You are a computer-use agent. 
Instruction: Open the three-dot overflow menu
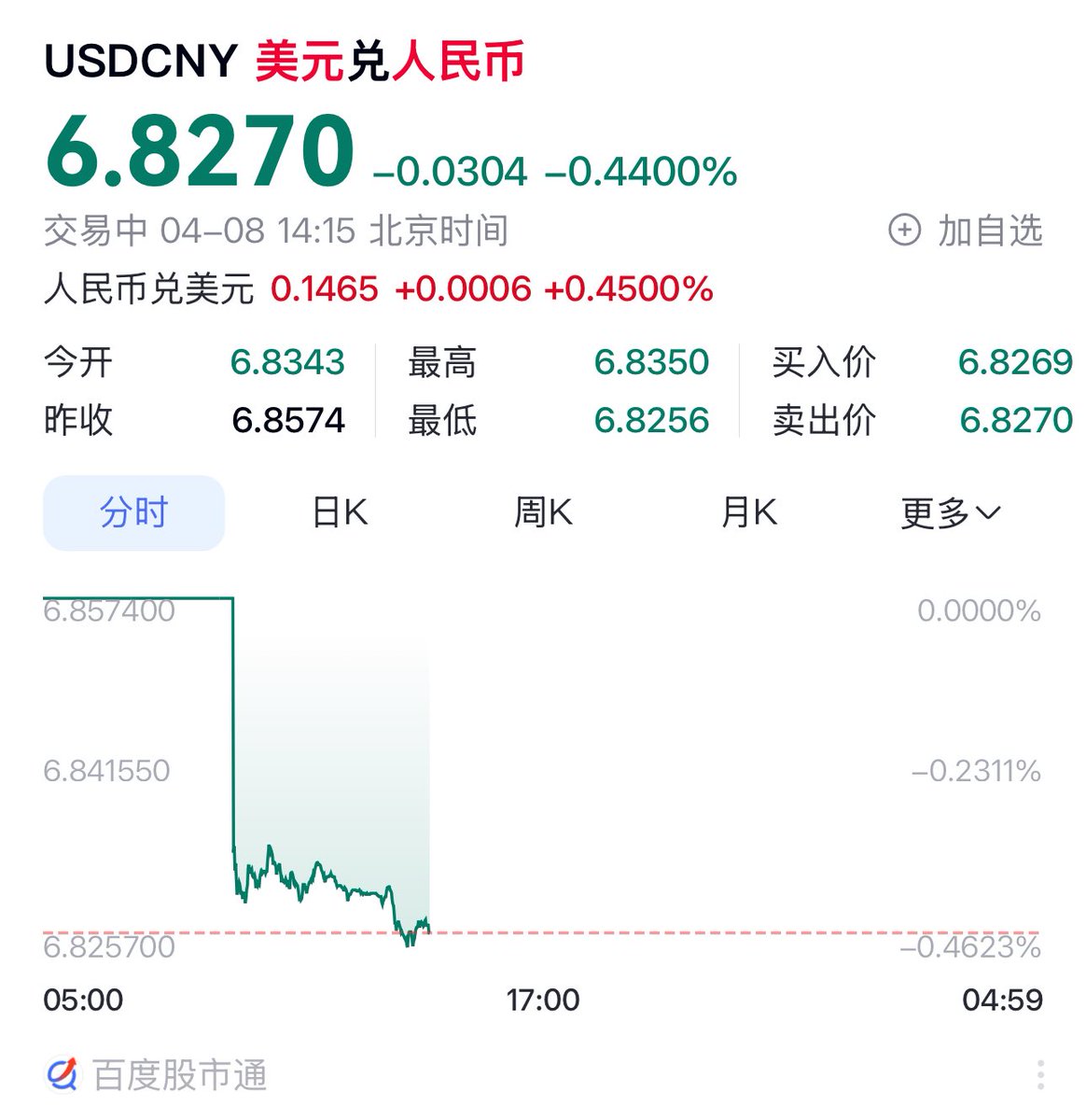1040,1074
